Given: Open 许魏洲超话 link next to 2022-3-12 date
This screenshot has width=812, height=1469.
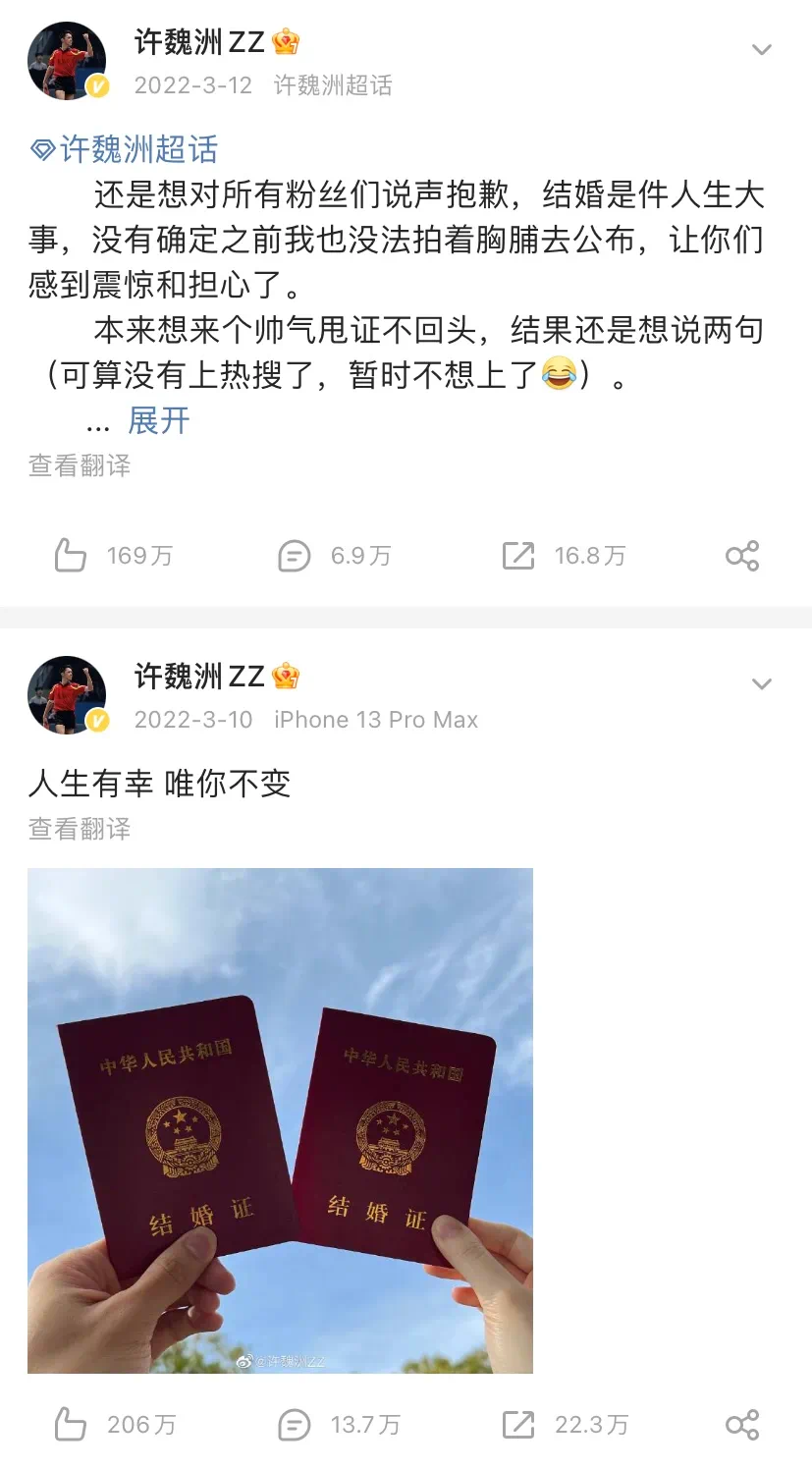Looking at the screenshot, I should point(333,85).
